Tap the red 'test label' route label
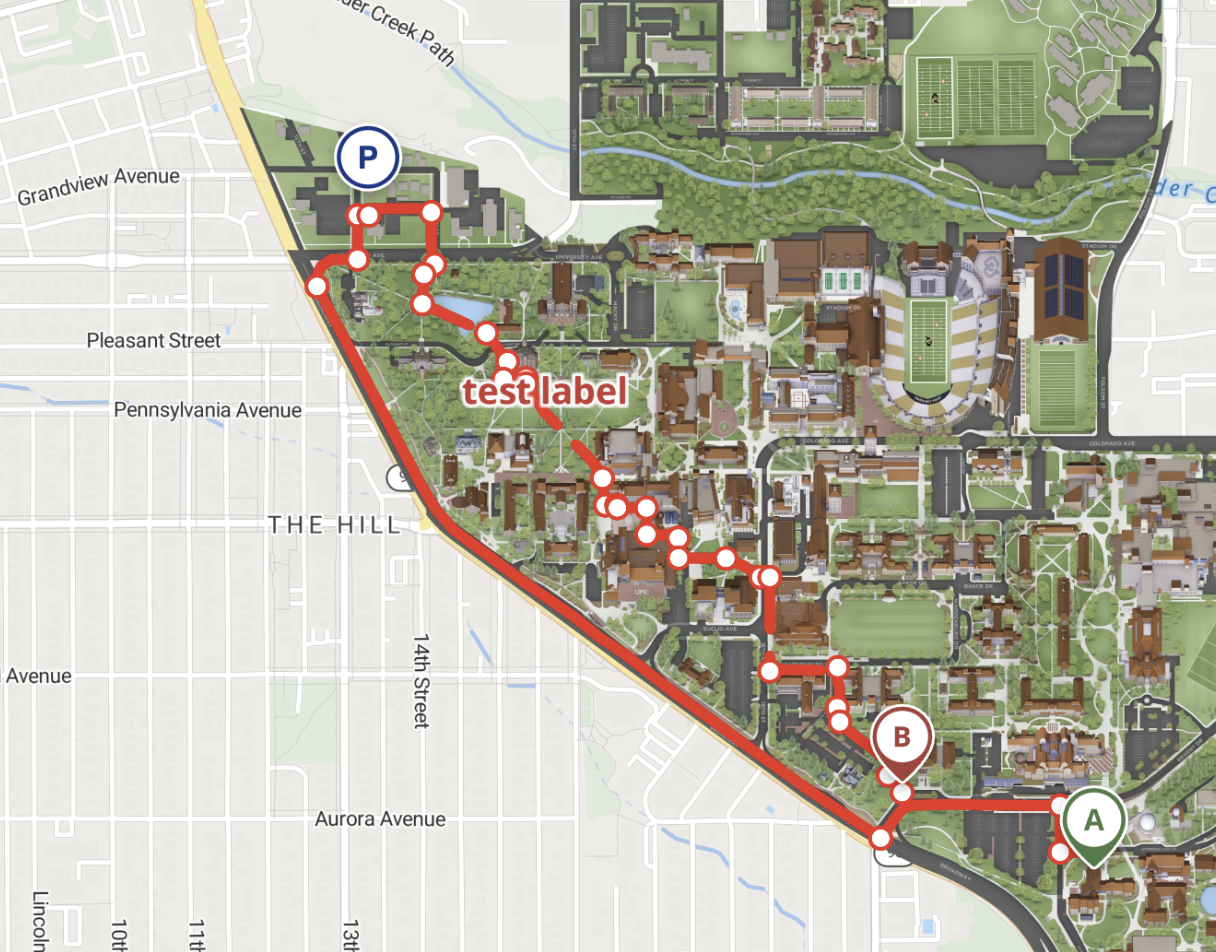 (x=545, y=391)
